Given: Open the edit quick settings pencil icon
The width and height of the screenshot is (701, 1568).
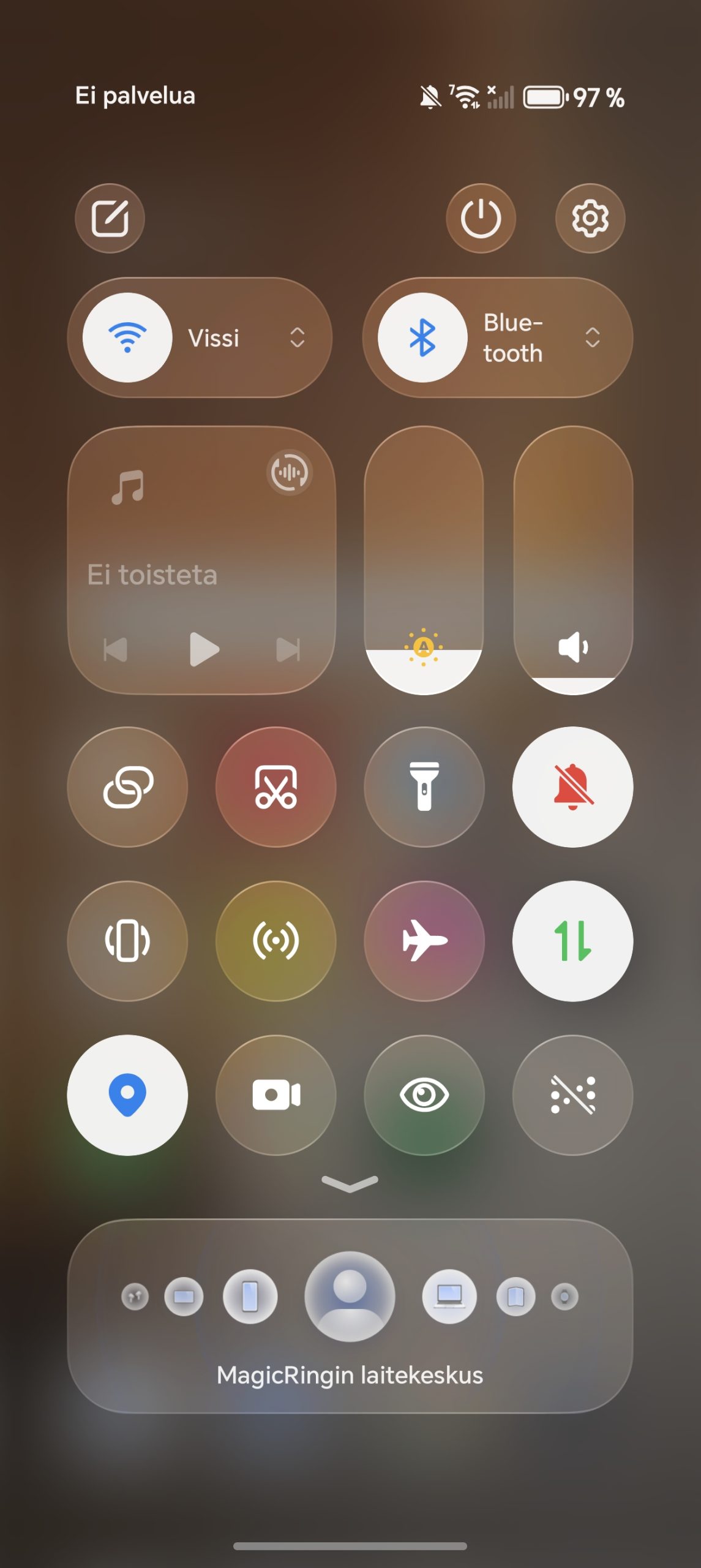Looking at the screenshot, I should [x=110, y=218].
